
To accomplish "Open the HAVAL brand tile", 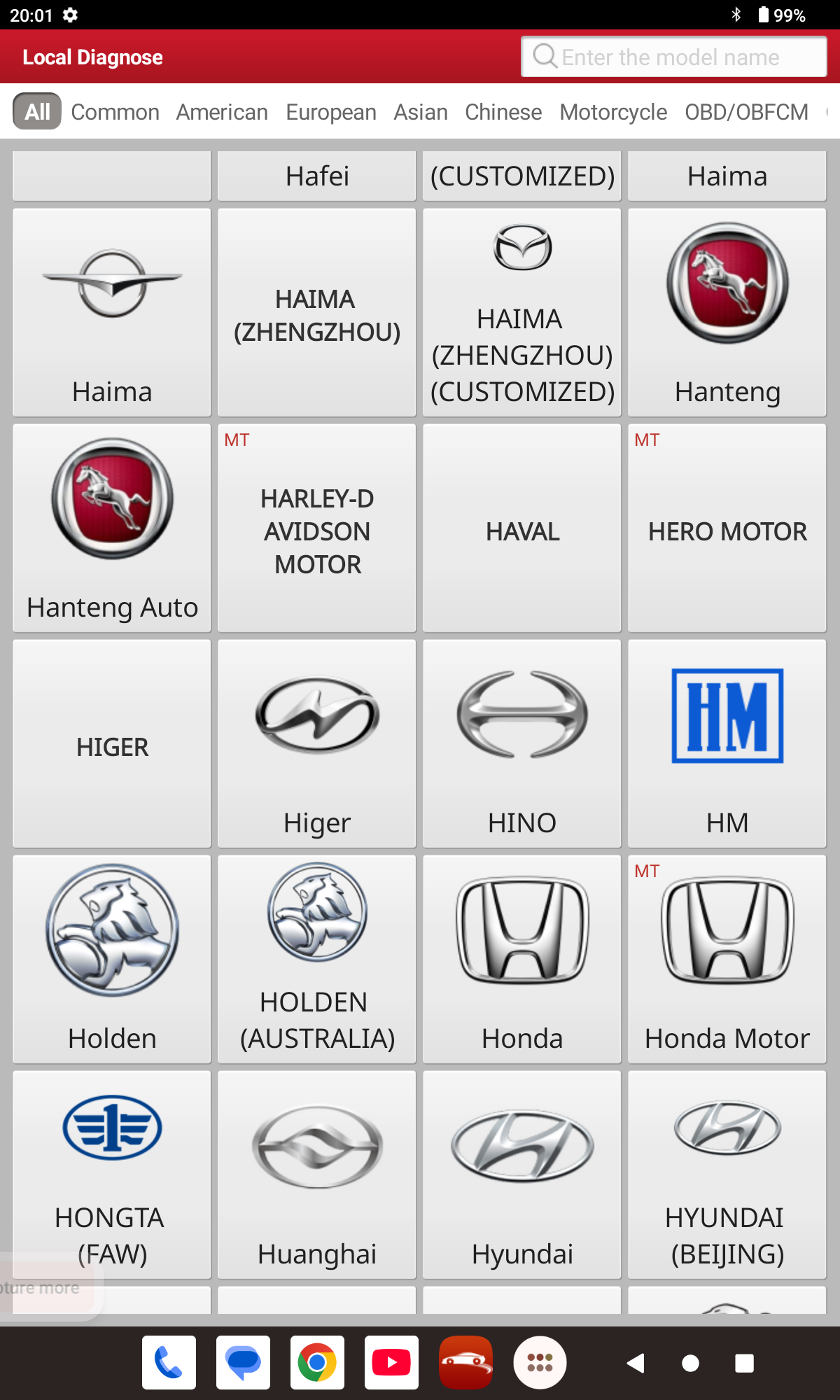I will (x=522, y=528).
